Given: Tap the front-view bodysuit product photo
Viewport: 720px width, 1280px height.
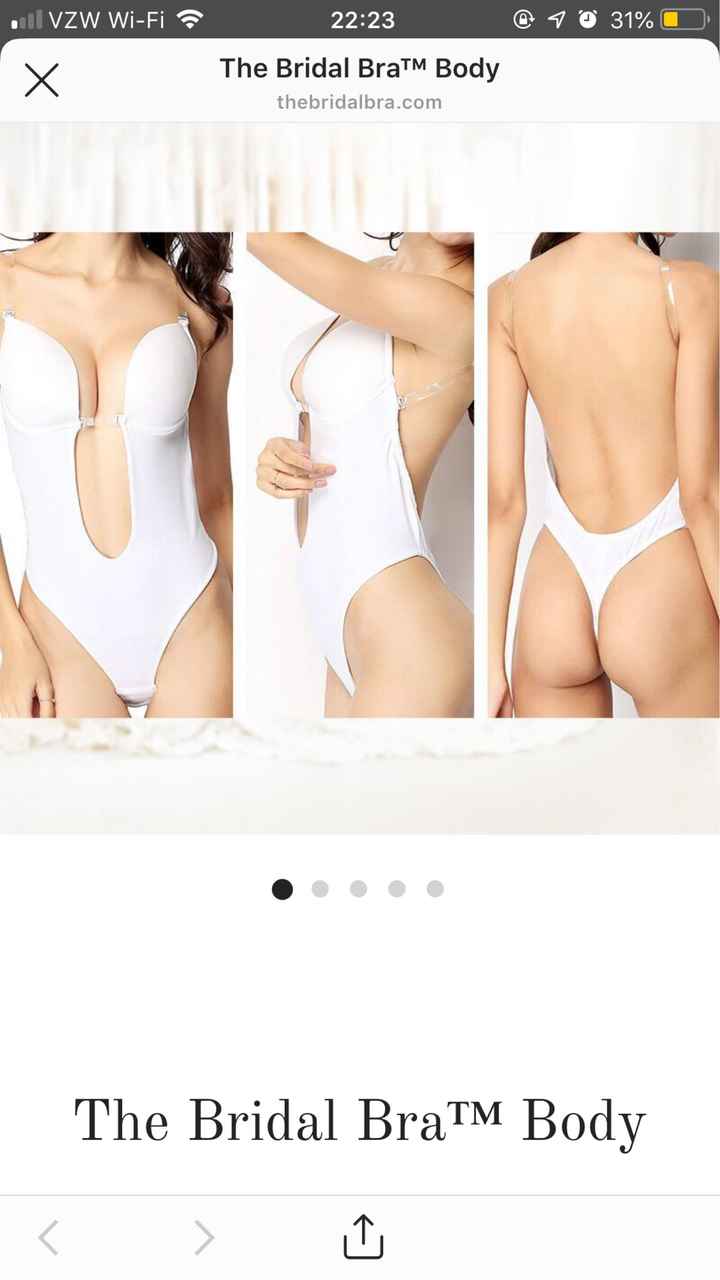Looking at the screenshot, I should [115, 470].
